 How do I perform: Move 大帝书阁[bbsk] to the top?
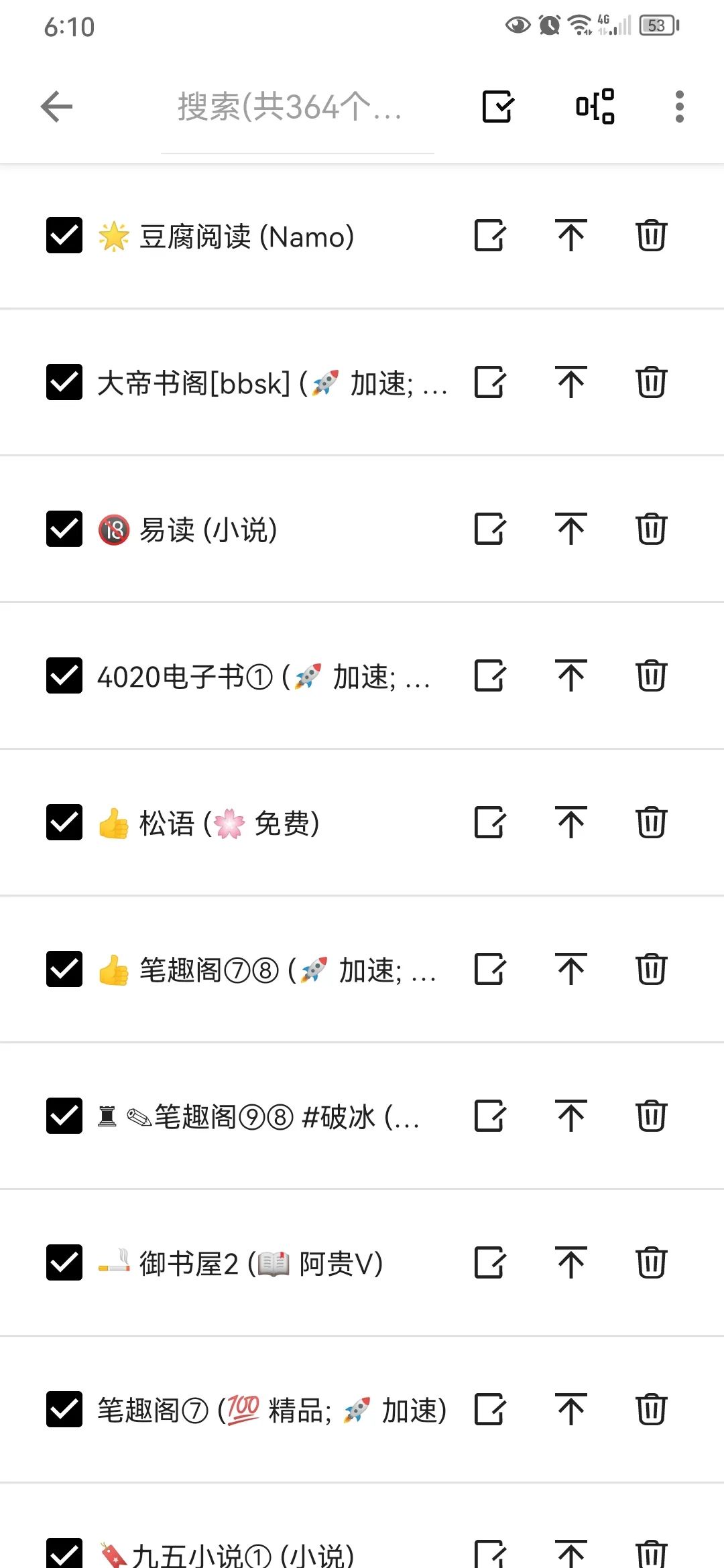point(571,382)
